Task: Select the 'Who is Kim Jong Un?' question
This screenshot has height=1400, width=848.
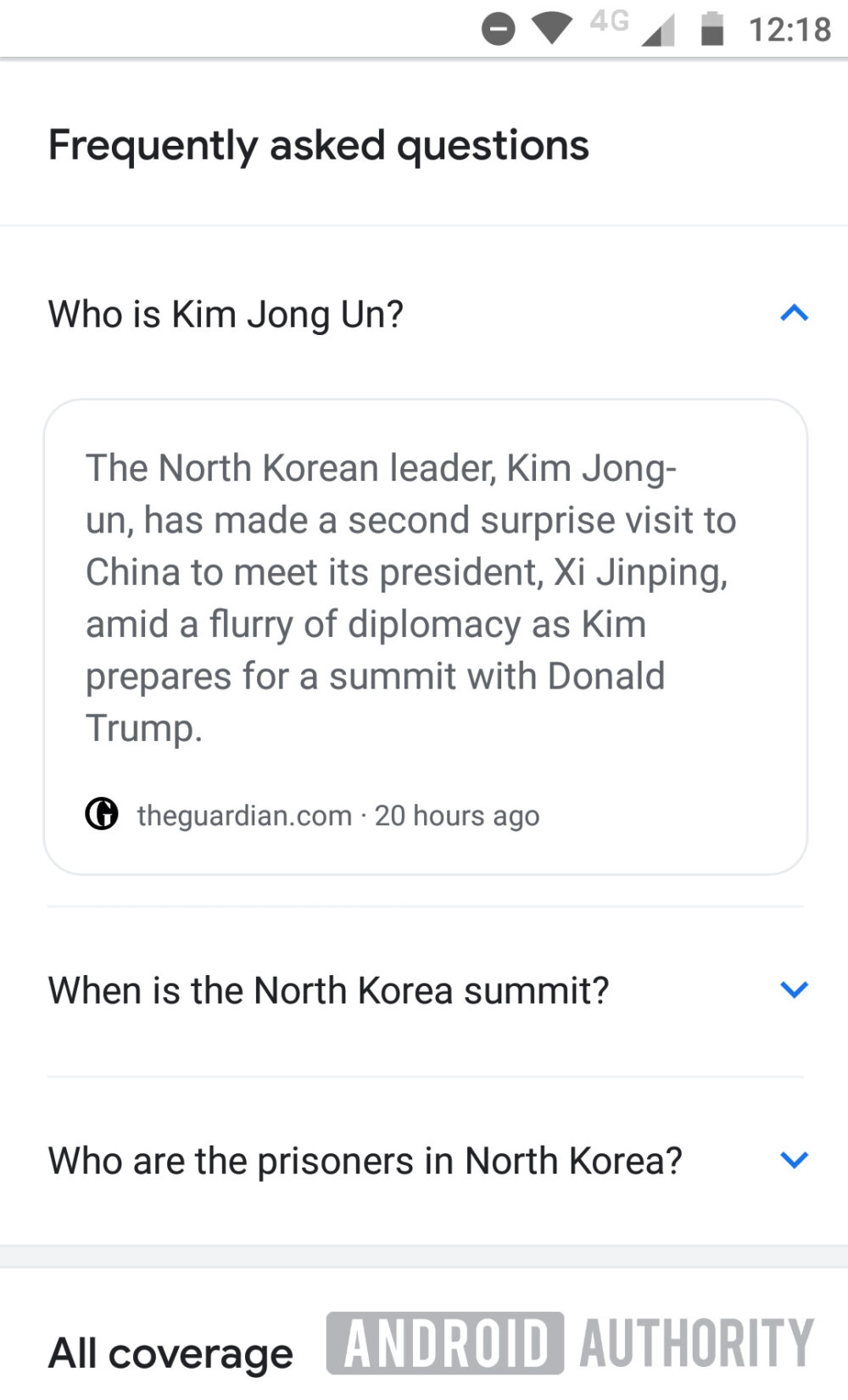Action: tap(226, 313)
